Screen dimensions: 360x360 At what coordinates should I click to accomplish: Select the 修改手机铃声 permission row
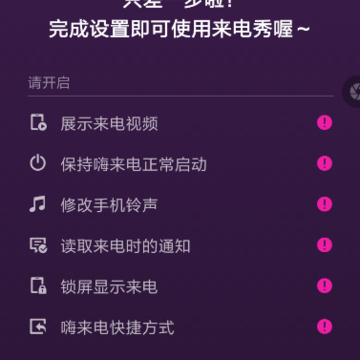coord(180,204)
